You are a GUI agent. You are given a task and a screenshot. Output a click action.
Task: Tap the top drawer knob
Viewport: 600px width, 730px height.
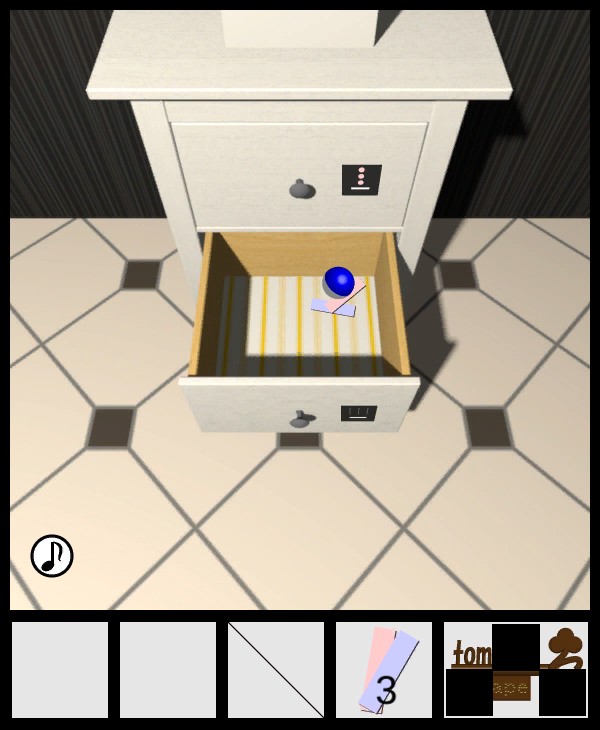pyautogui.click(x=301, y=189)
